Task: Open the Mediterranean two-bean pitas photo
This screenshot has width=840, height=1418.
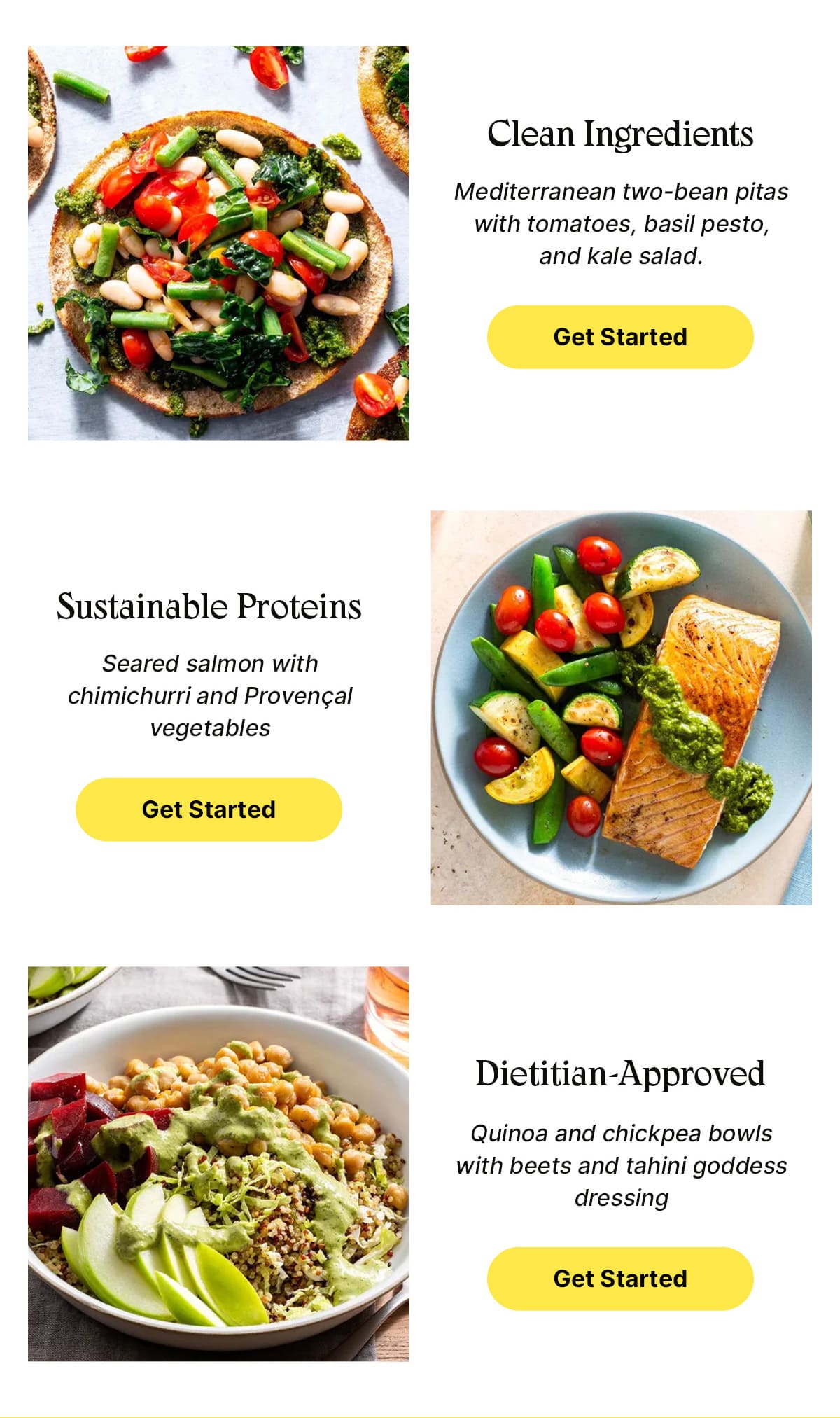Action: 218,243
